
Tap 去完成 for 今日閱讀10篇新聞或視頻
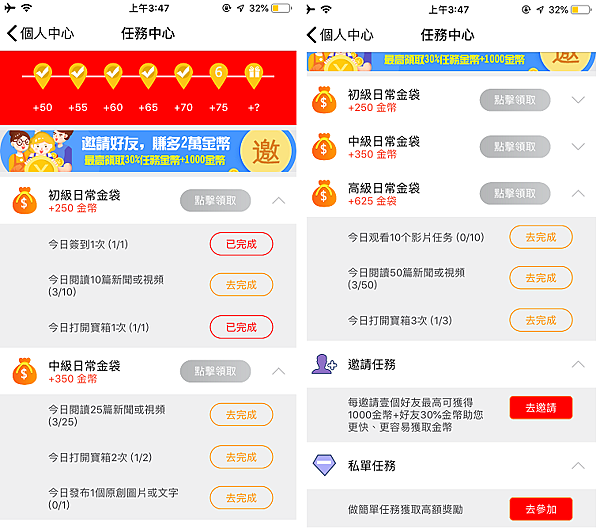coord(241,285)
